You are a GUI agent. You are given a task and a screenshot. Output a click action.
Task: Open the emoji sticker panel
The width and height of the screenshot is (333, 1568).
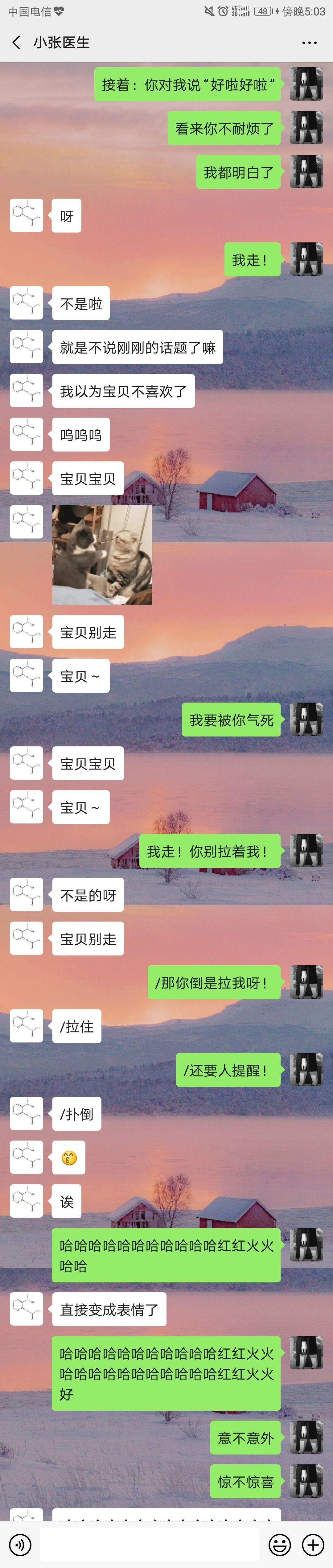[x=279, y=1544]
